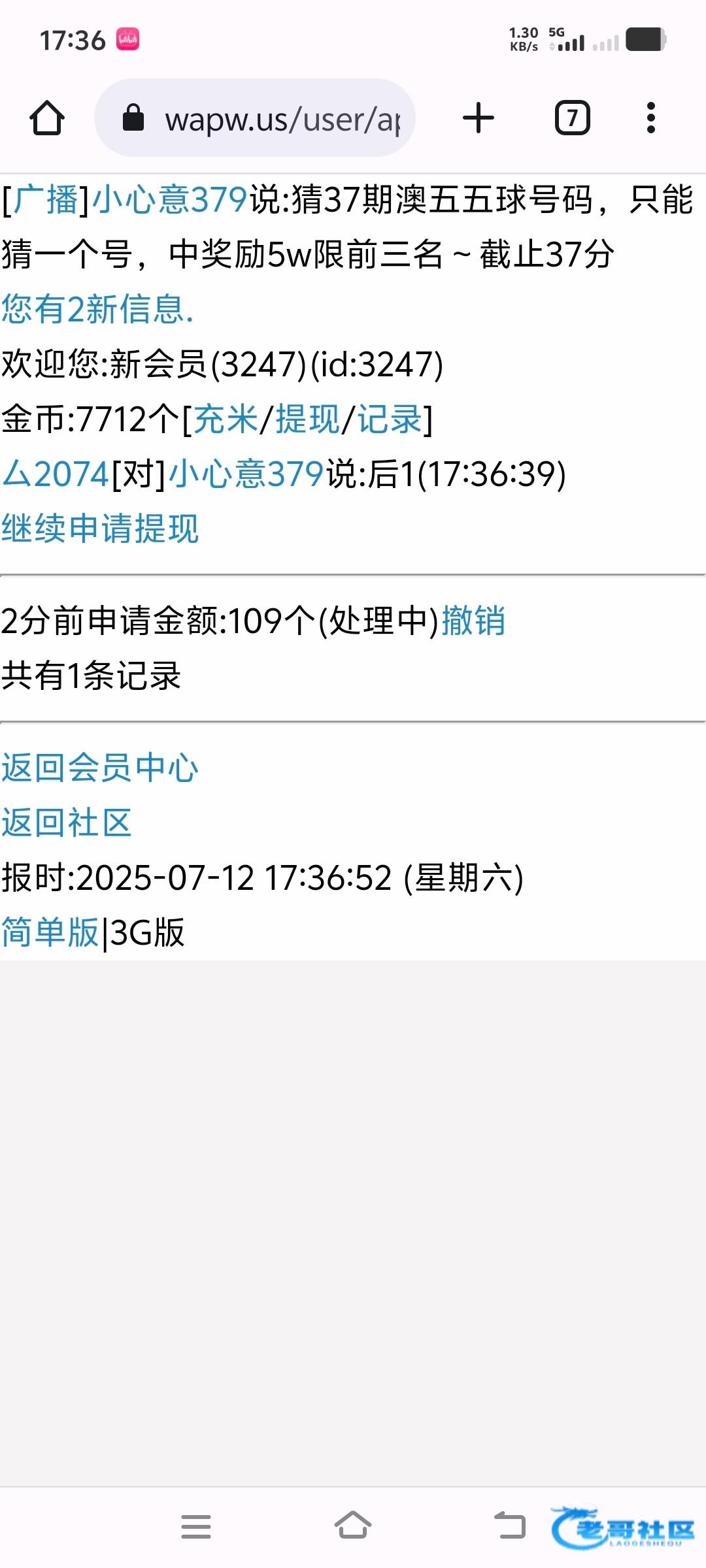This screenshot has height=1568, width=706.
Task: Open the 您有2新信息 notice
Action: click(x=98, y=309)
